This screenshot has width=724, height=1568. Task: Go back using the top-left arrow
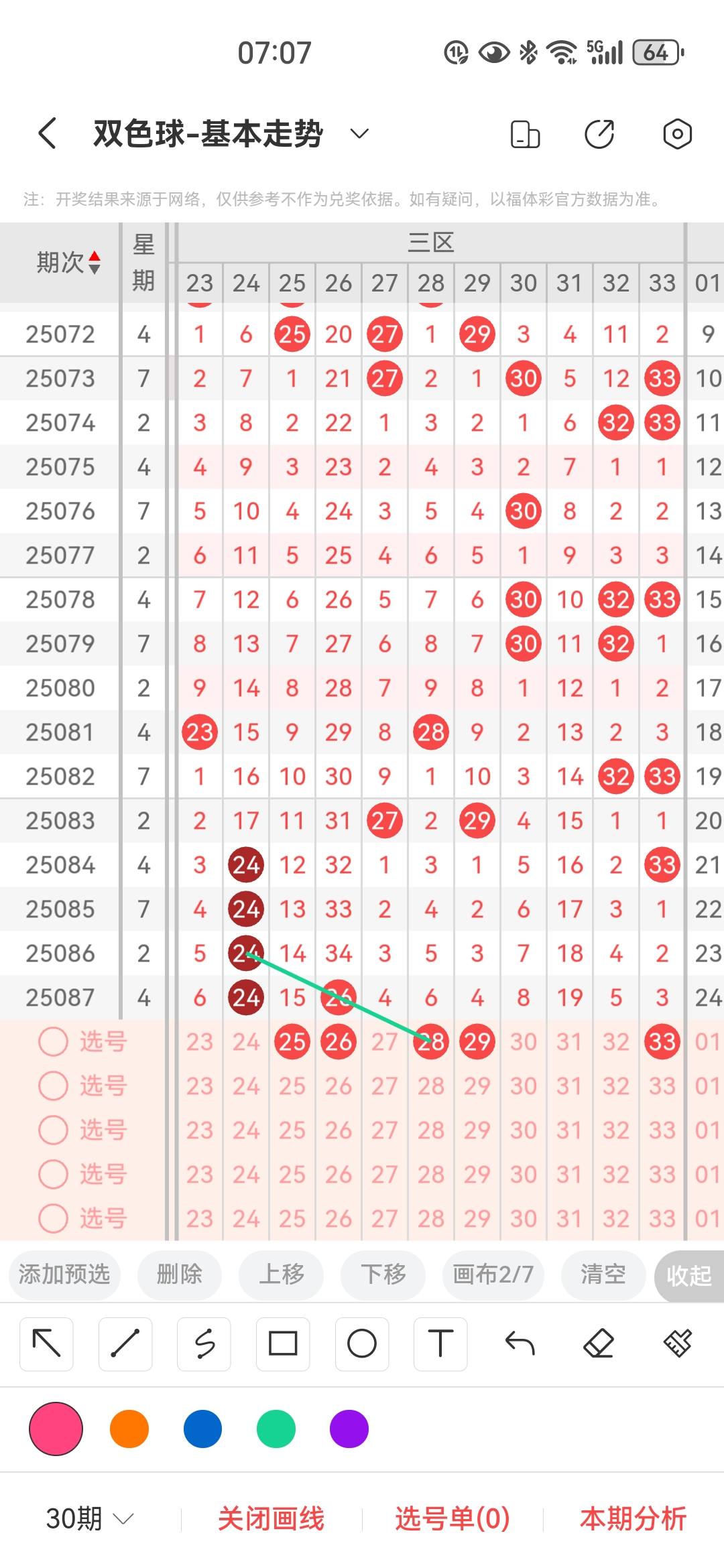tap(47, 133)
